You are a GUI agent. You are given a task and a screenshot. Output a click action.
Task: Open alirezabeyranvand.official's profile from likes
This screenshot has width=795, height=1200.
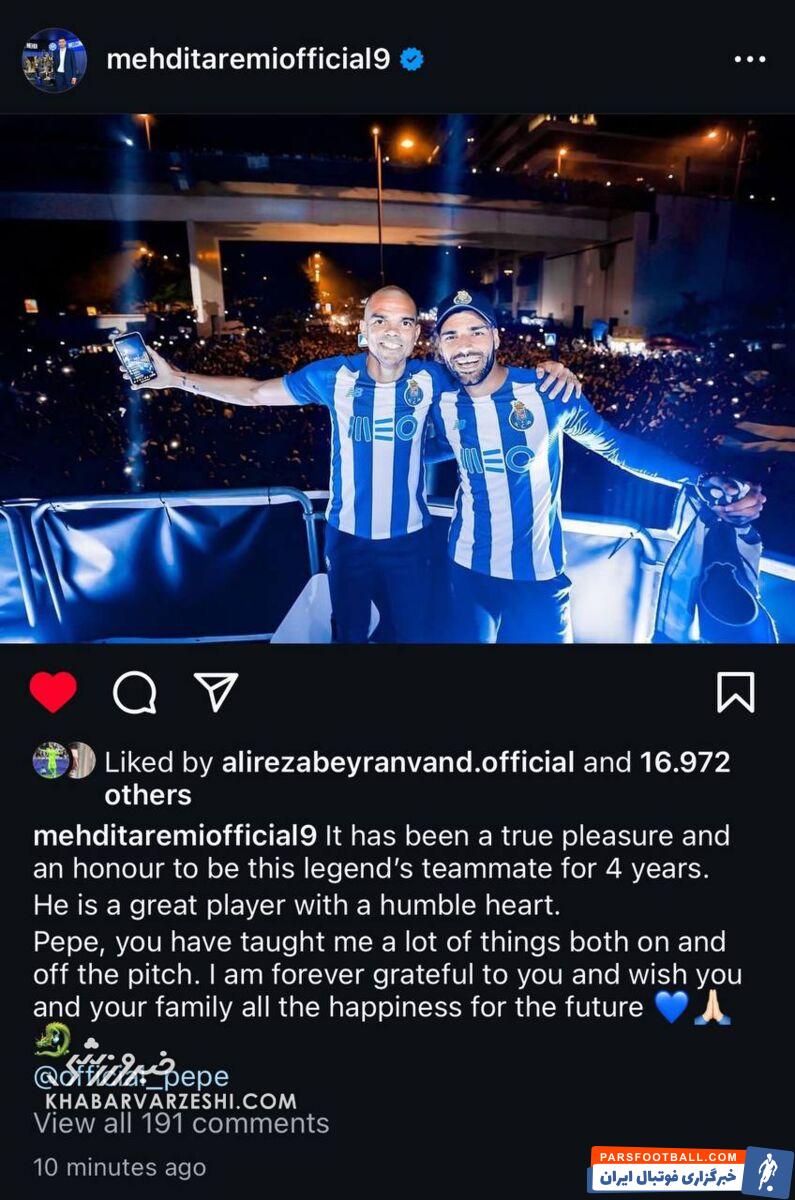pyautogui.click(x=395, y=763)
